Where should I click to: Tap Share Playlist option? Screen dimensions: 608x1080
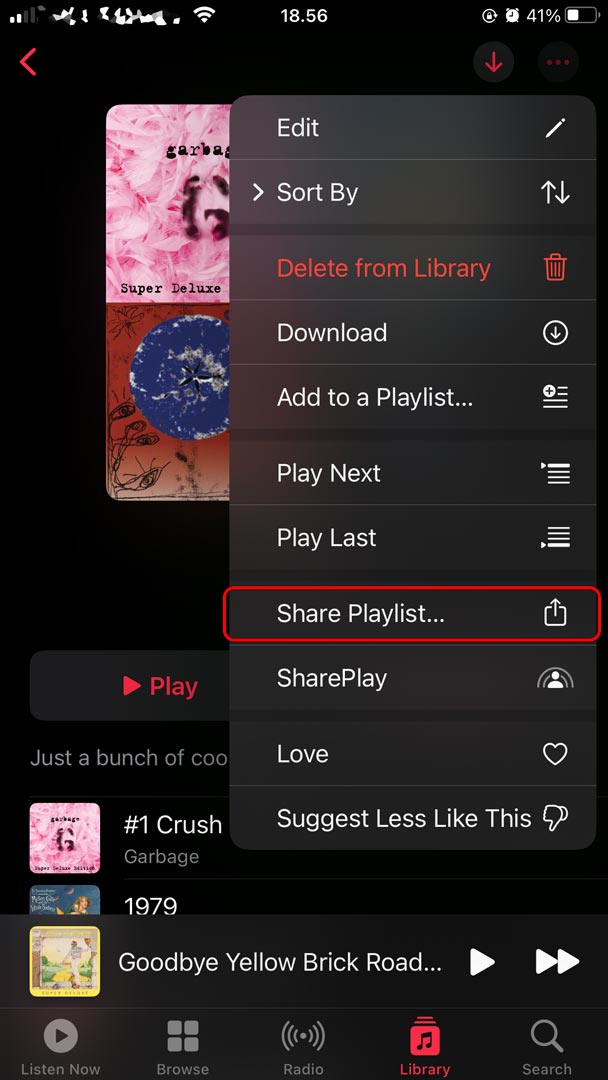(412, 614)
